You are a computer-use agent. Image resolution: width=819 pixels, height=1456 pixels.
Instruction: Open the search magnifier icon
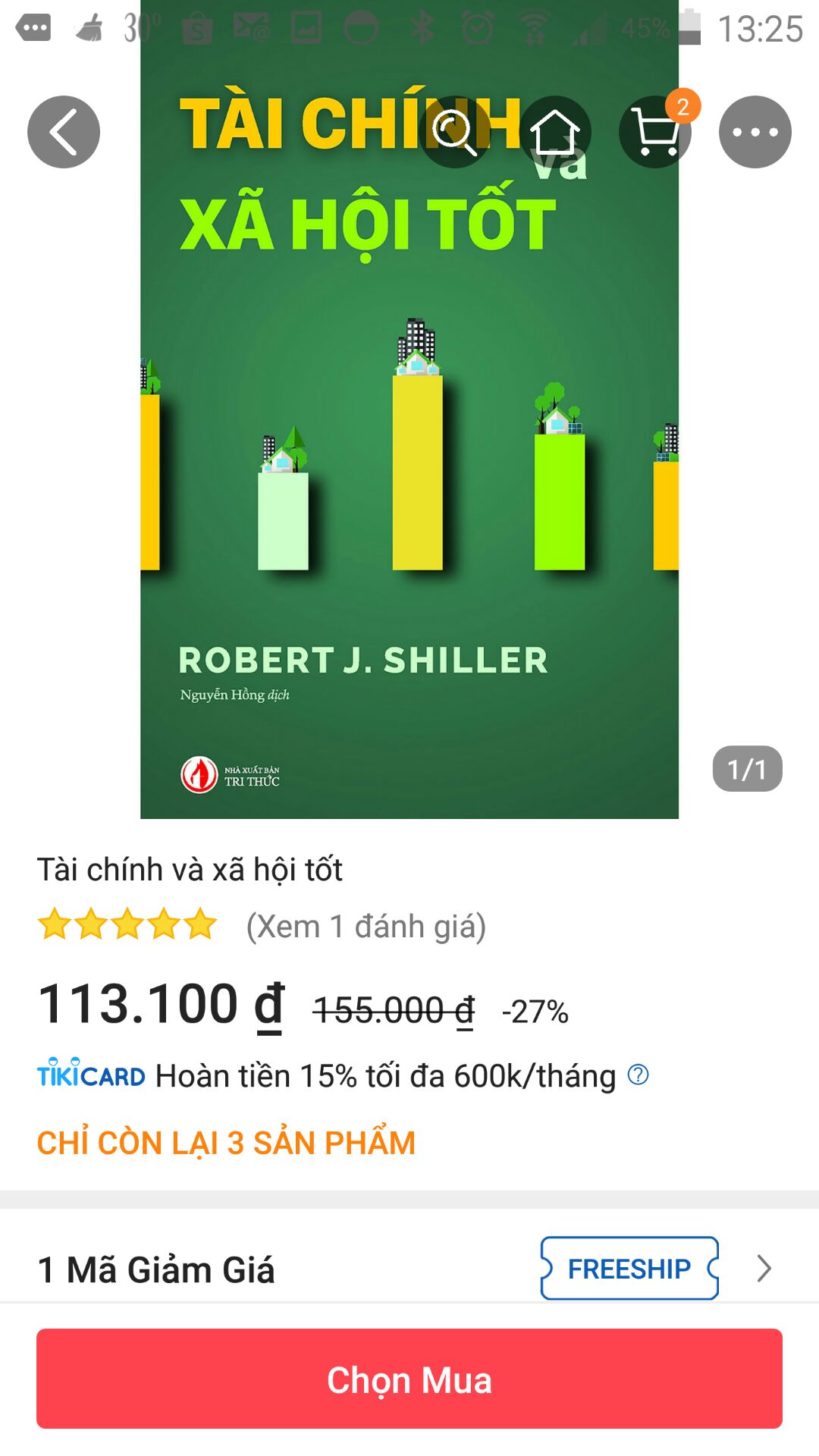pos(454,132)
